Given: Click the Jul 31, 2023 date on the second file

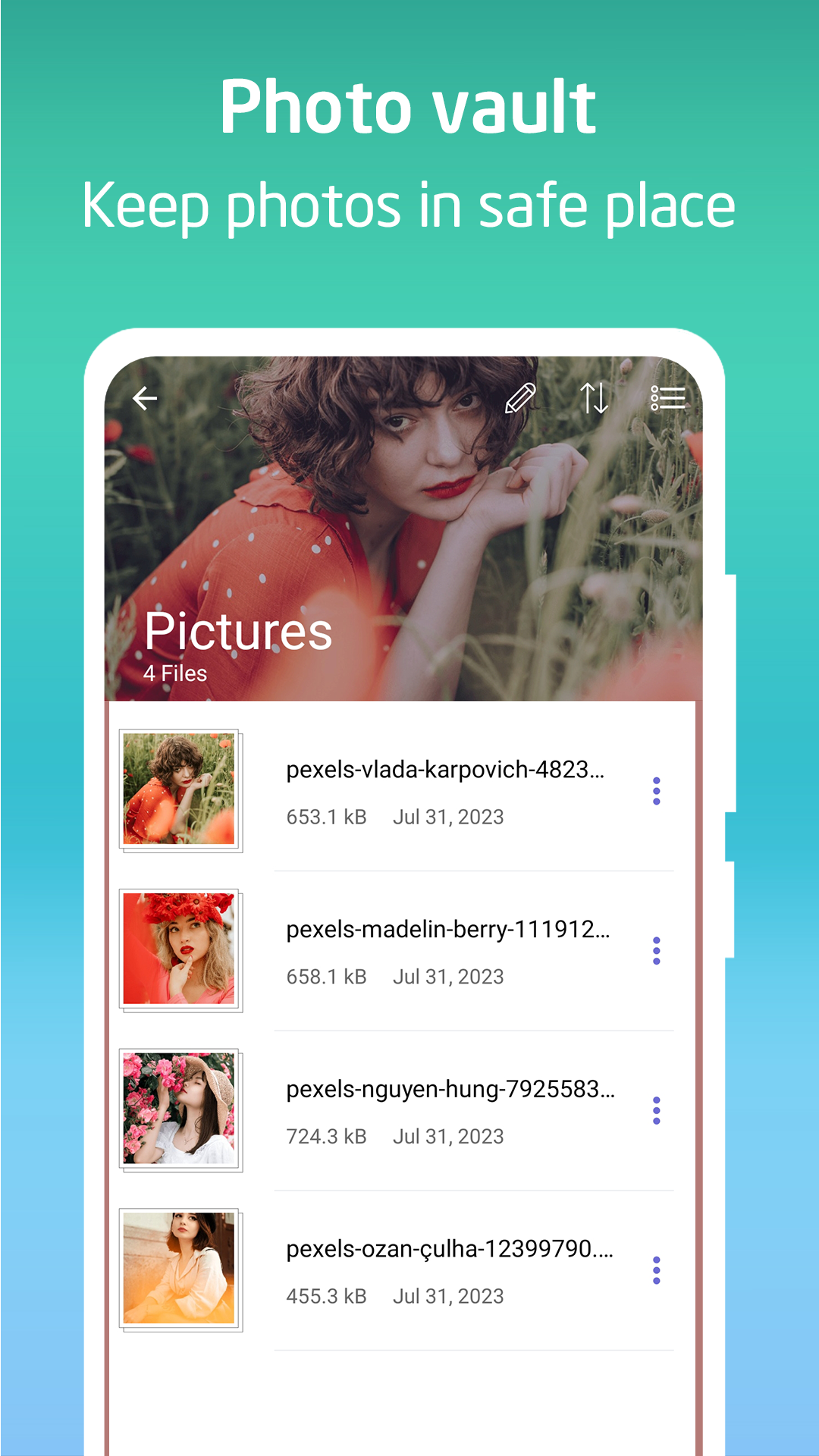Looking at the screenshot, I should tap(449, 976).
